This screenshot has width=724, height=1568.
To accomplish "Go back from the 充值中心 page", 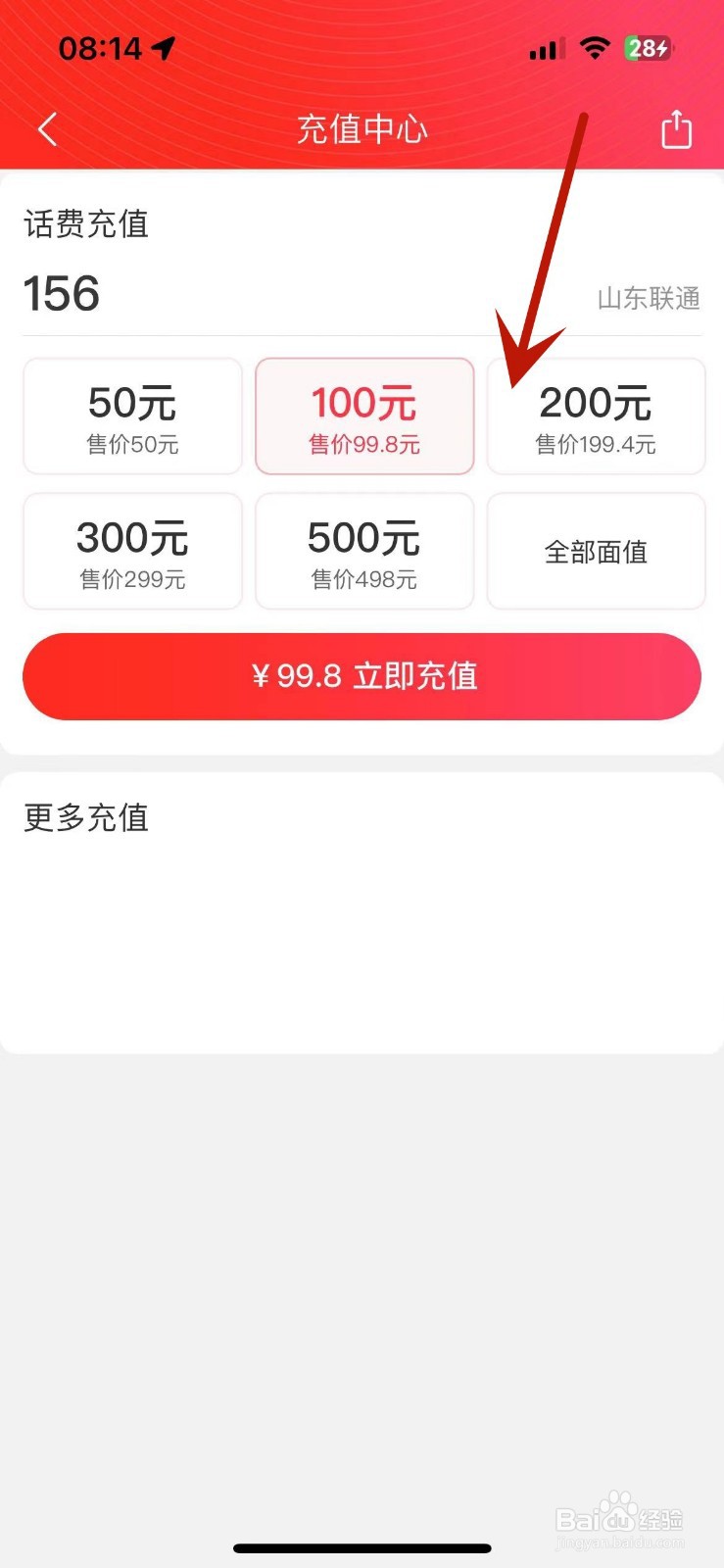I will tap(47, 129).
